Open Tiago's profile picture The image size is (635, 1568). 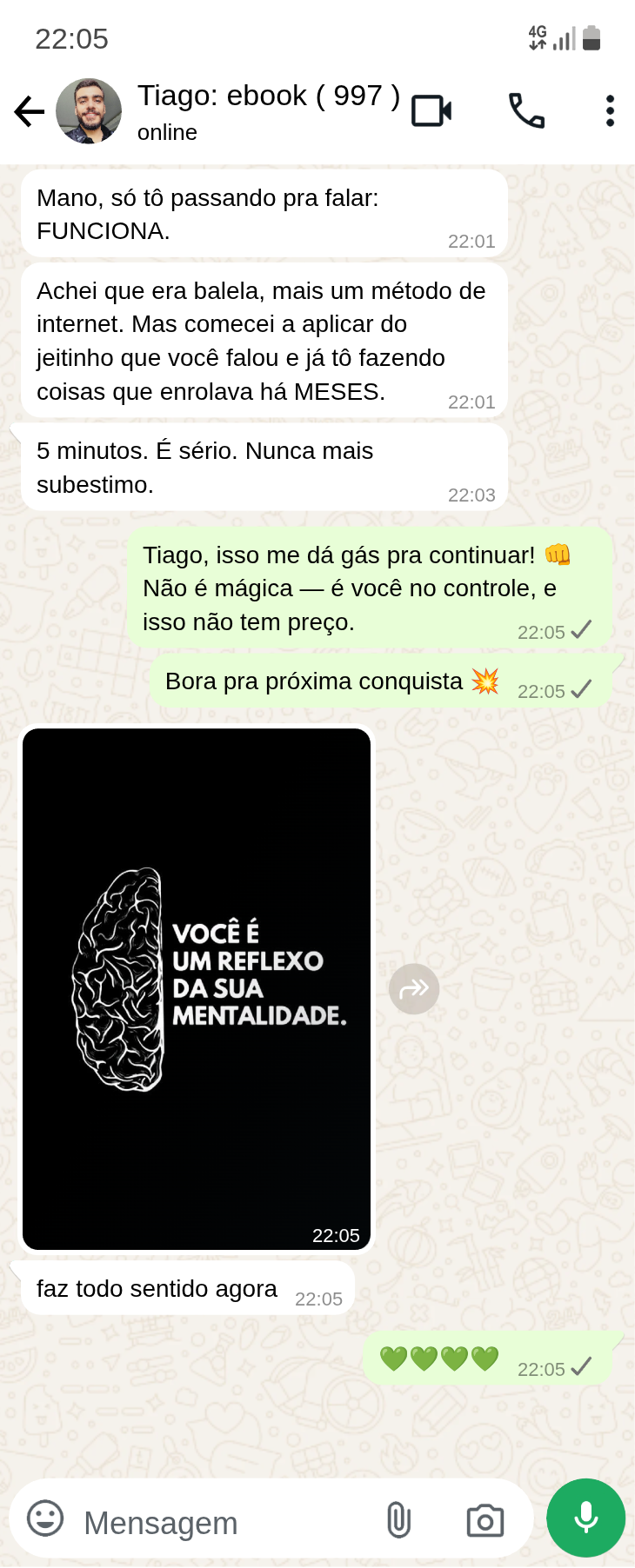(x=89, y=111)
